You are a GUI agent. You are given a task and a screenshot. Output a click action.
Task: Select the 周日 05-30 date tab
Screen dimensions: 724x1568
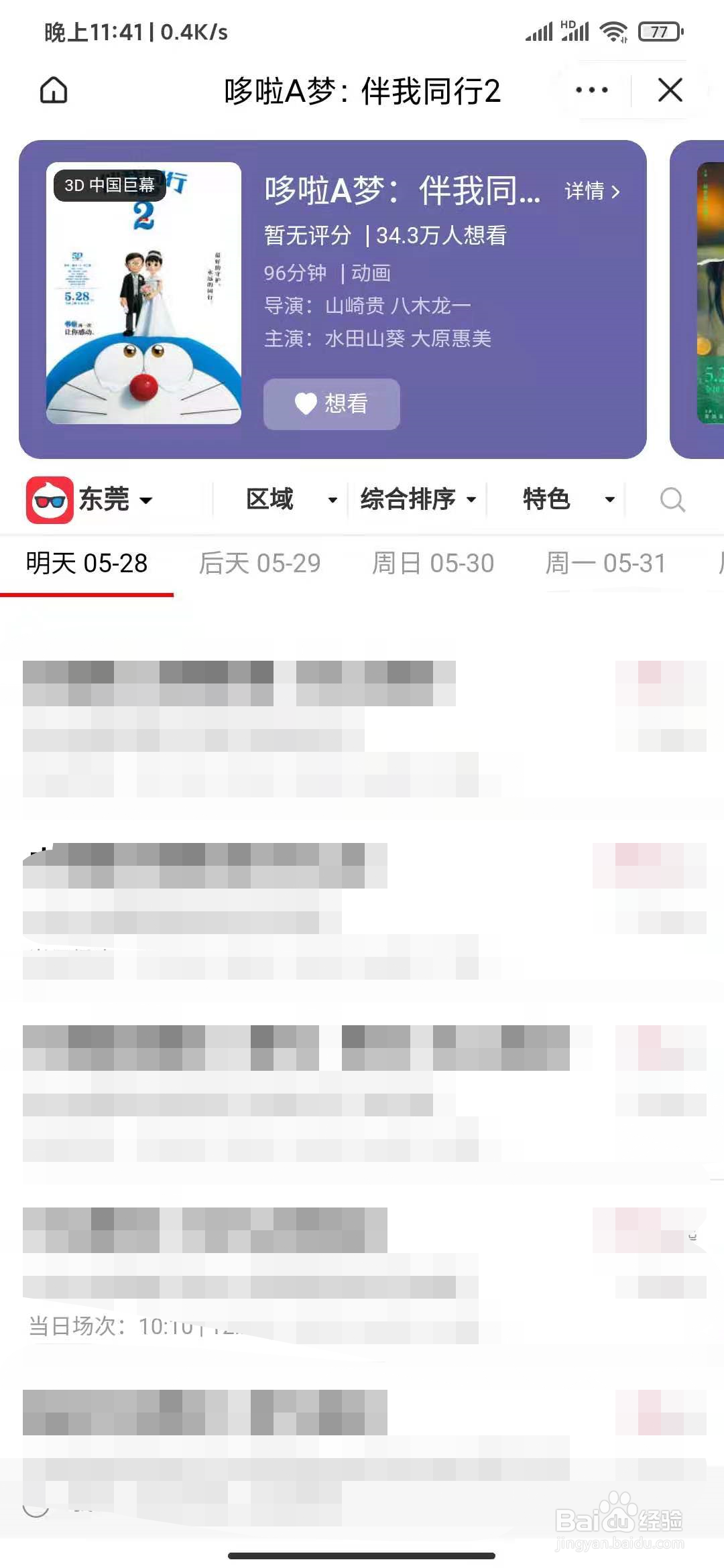435,564
